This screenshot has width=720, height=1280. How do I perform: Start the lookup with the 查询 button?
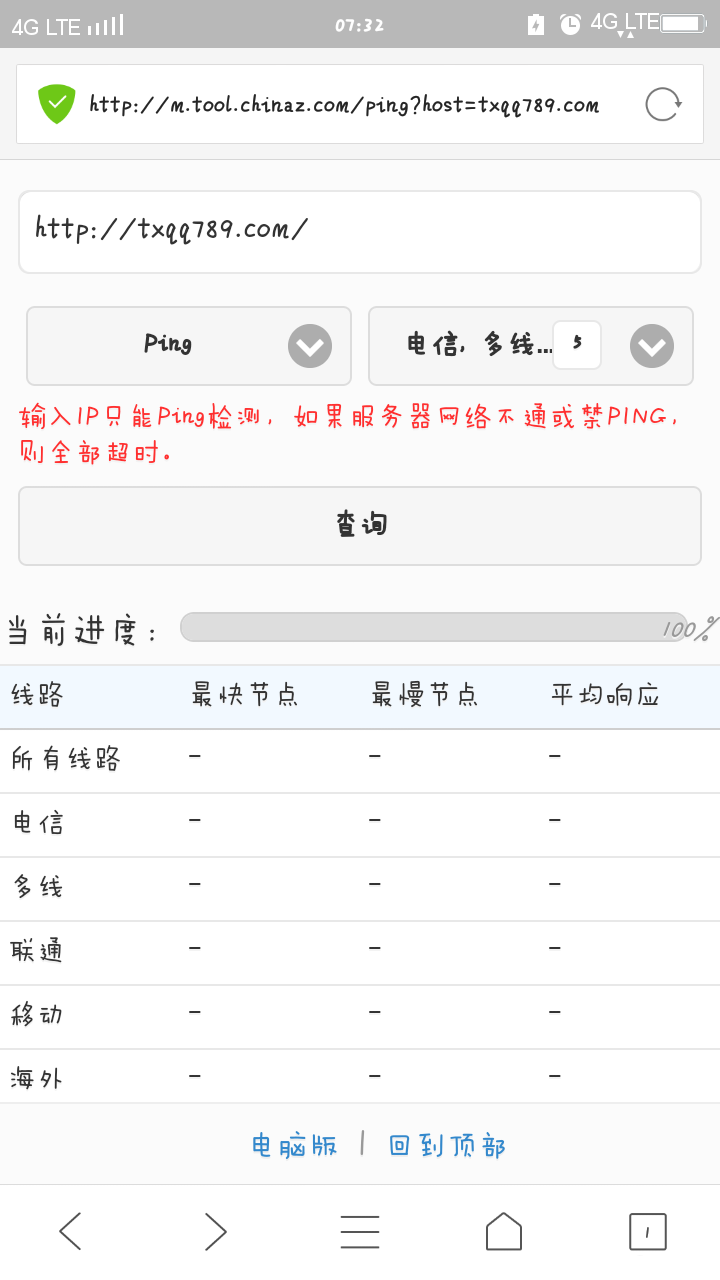click(x=359, y=526)
